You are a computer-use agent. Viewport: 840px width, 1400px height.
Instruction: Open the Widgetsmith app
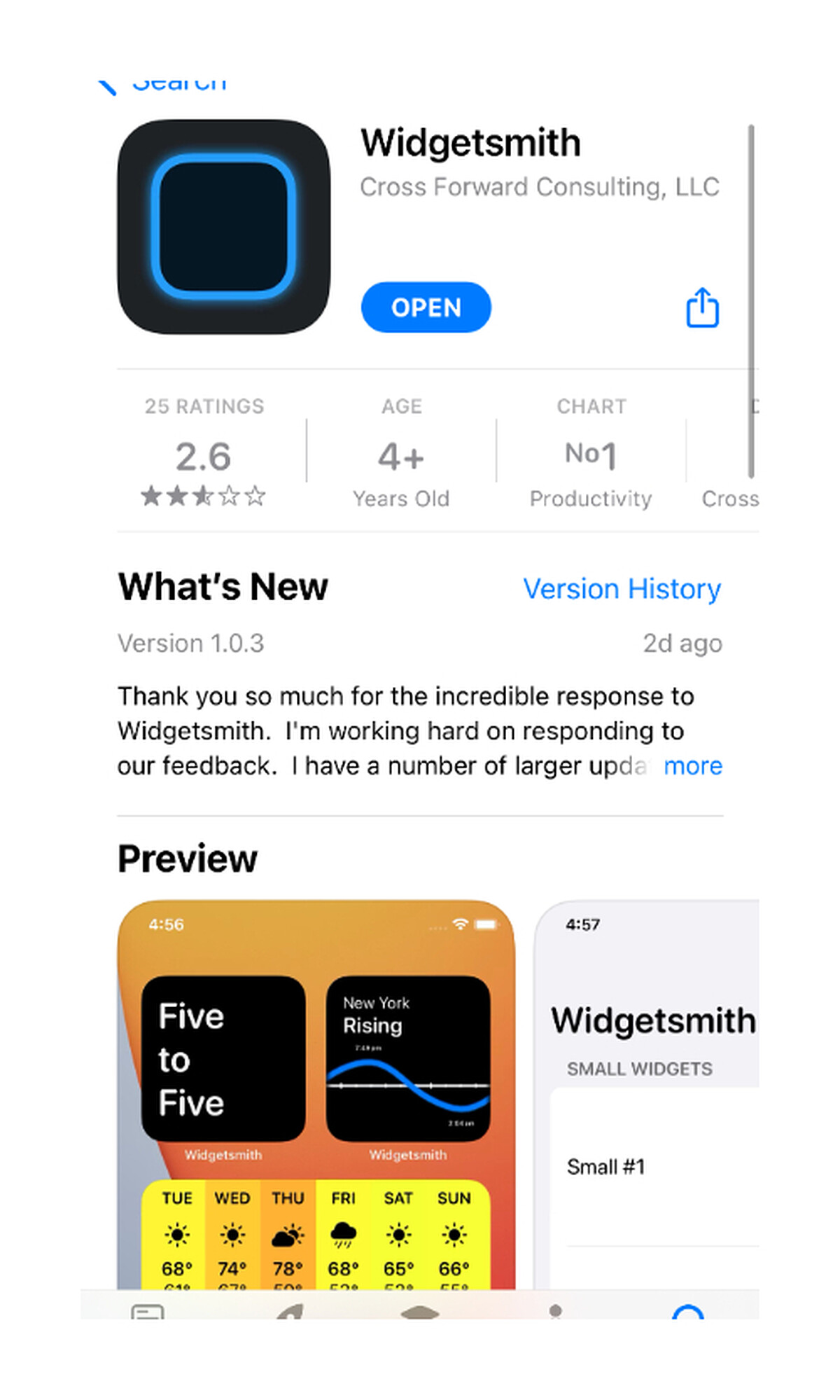(426, 307)
